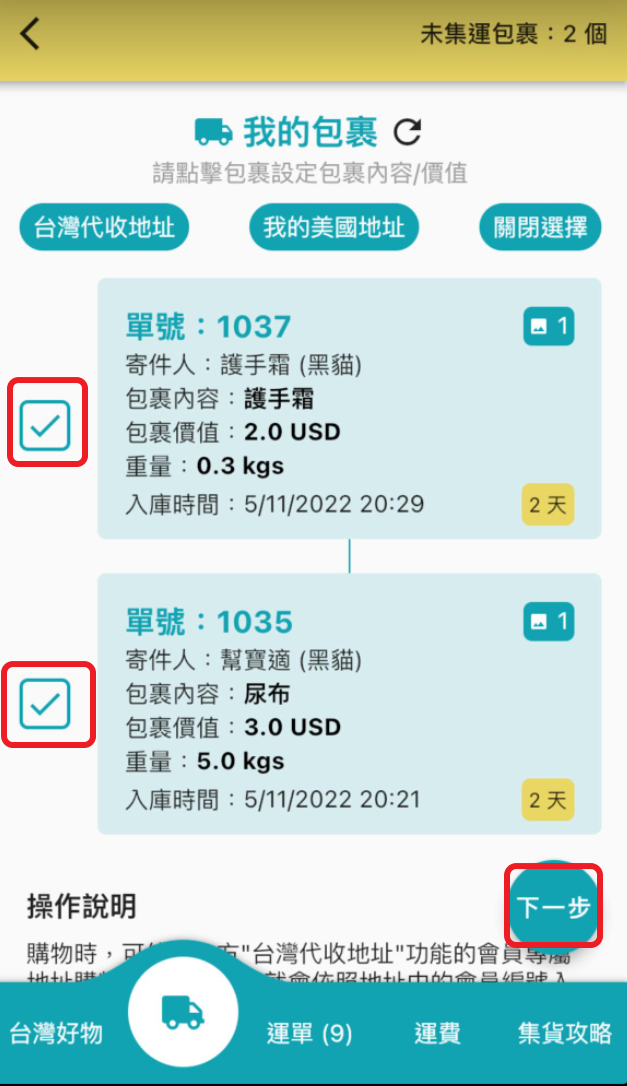Switch to 運費 tab

pos(437,1033)
